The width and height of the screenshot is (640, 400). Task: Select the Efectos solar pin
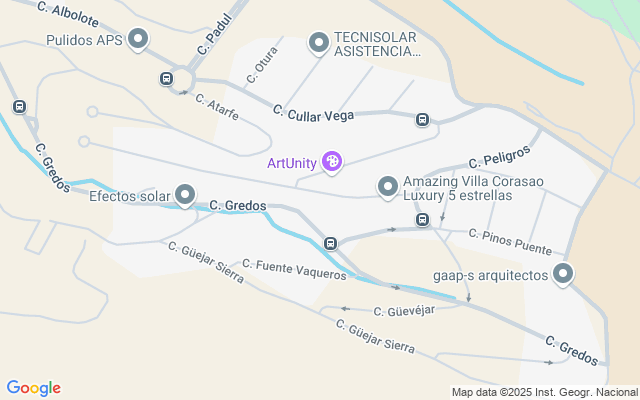pos(185,194)
